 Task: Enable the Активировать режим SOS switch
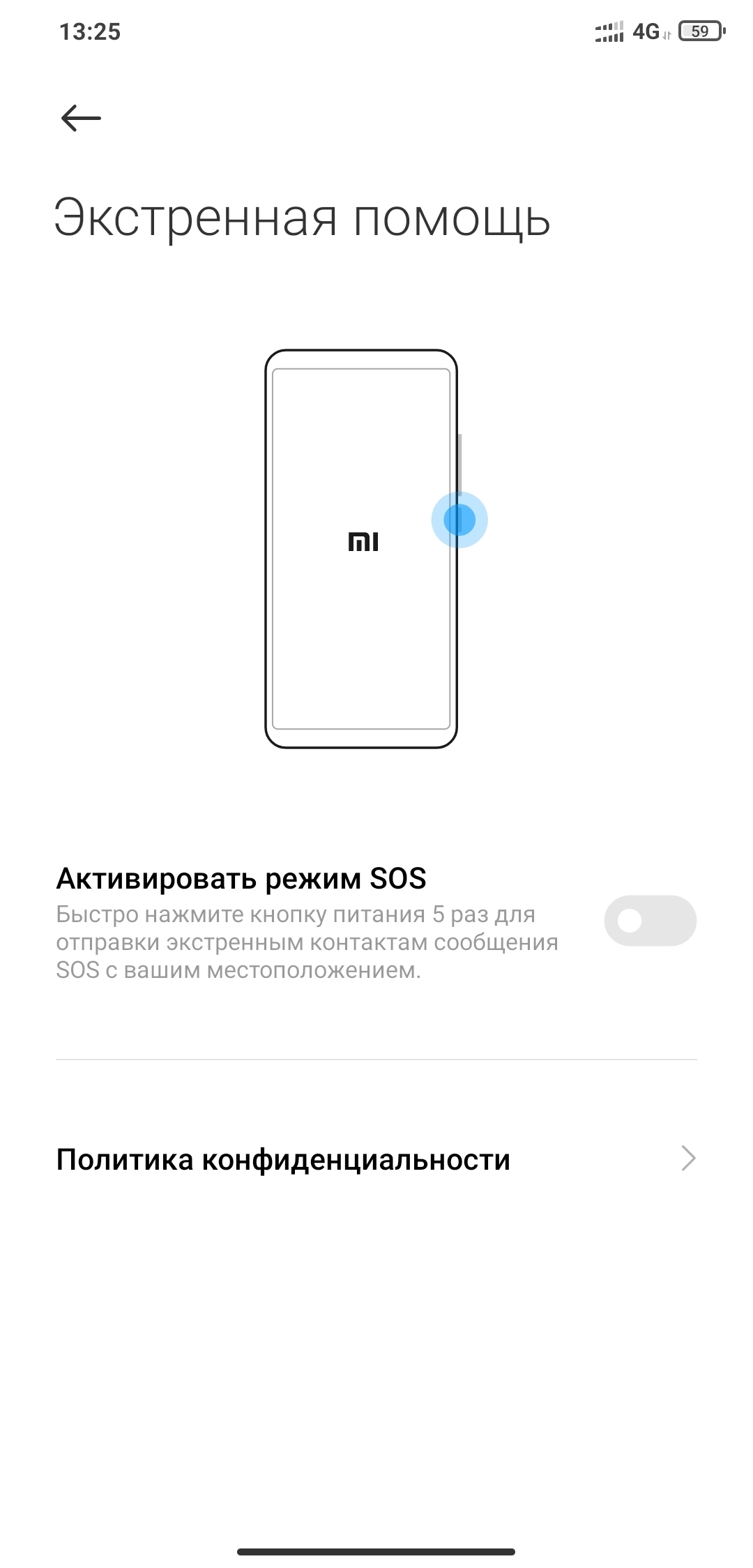[x=650, y=921]
